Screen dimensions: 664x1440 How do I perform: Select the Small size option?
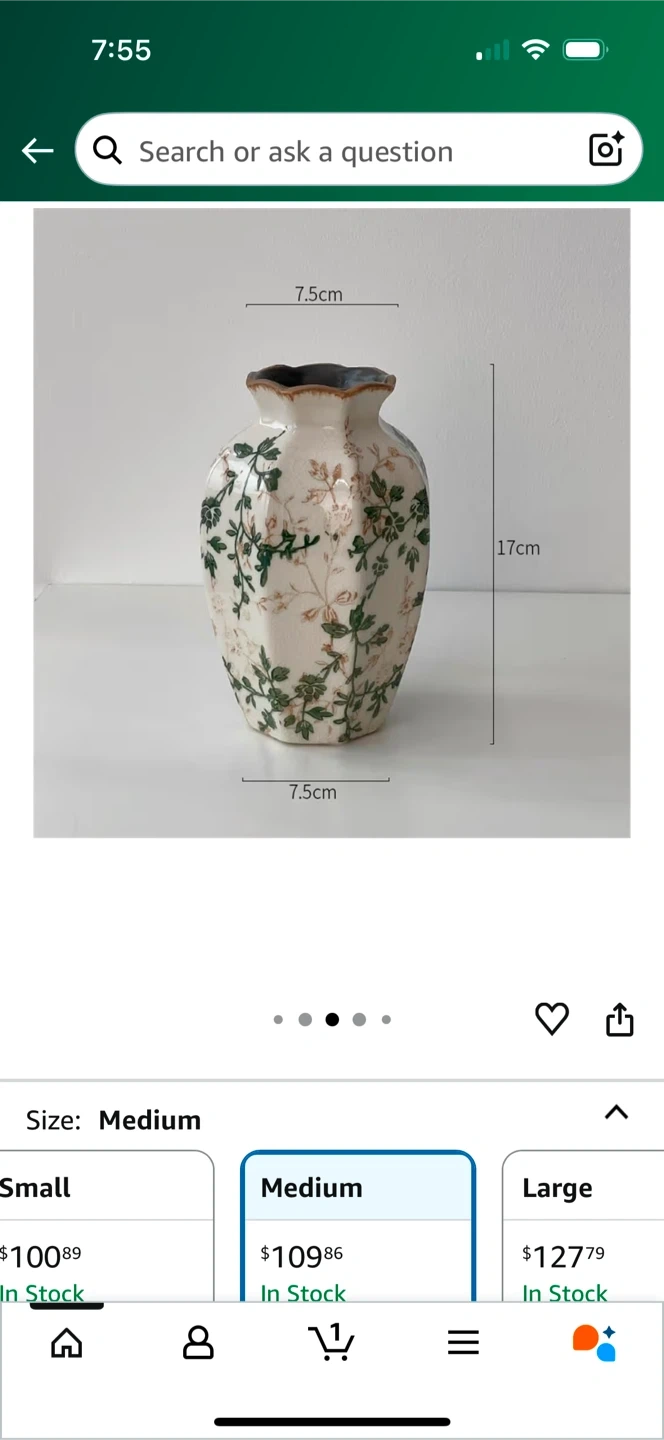point(105,1230)
